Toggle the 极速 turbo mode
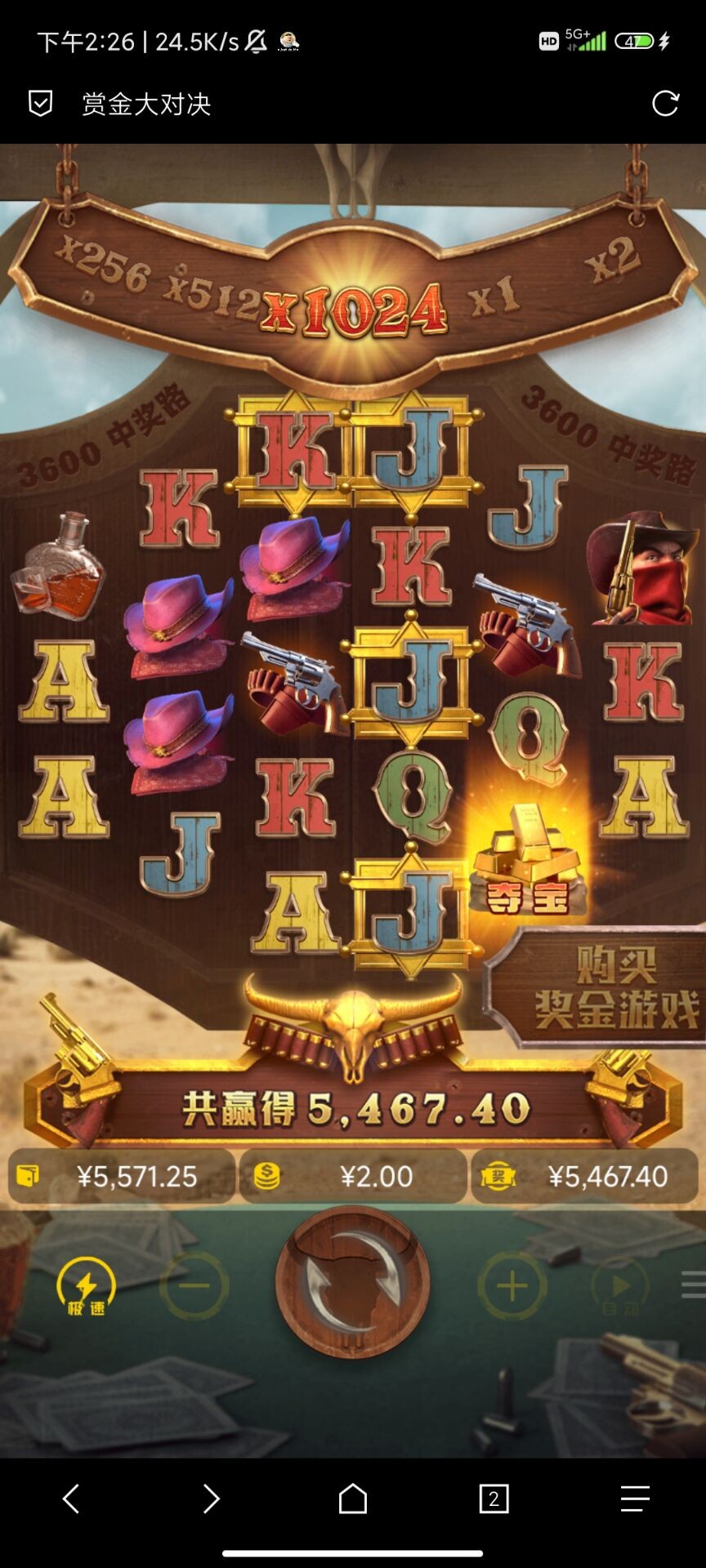 click(86, 1286)
